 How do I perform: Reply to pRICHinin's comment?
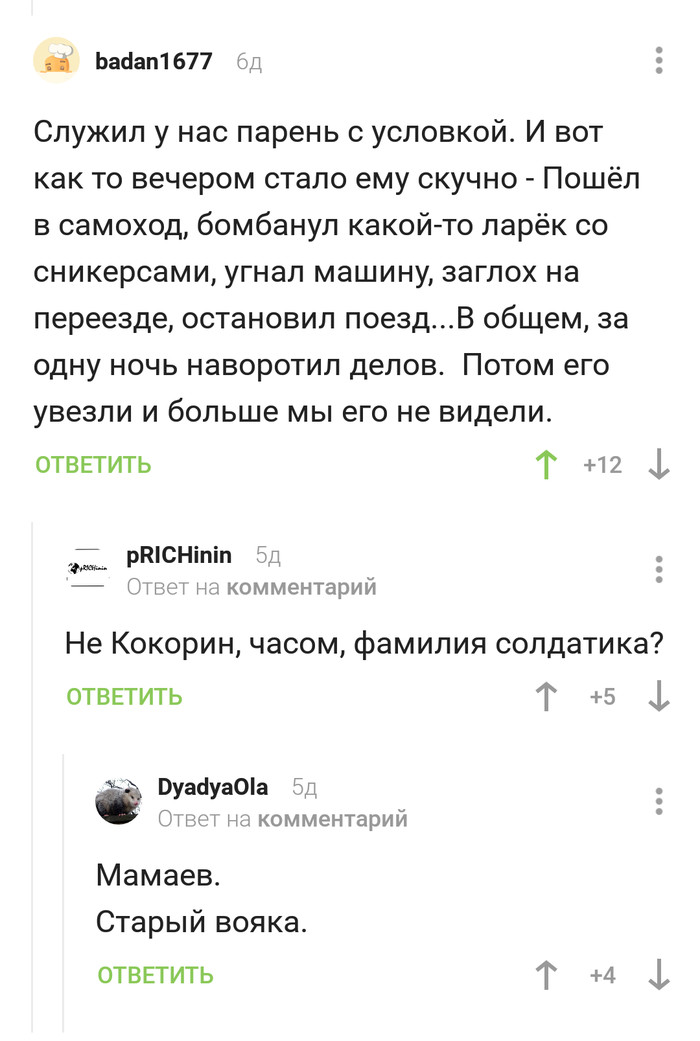124,697
